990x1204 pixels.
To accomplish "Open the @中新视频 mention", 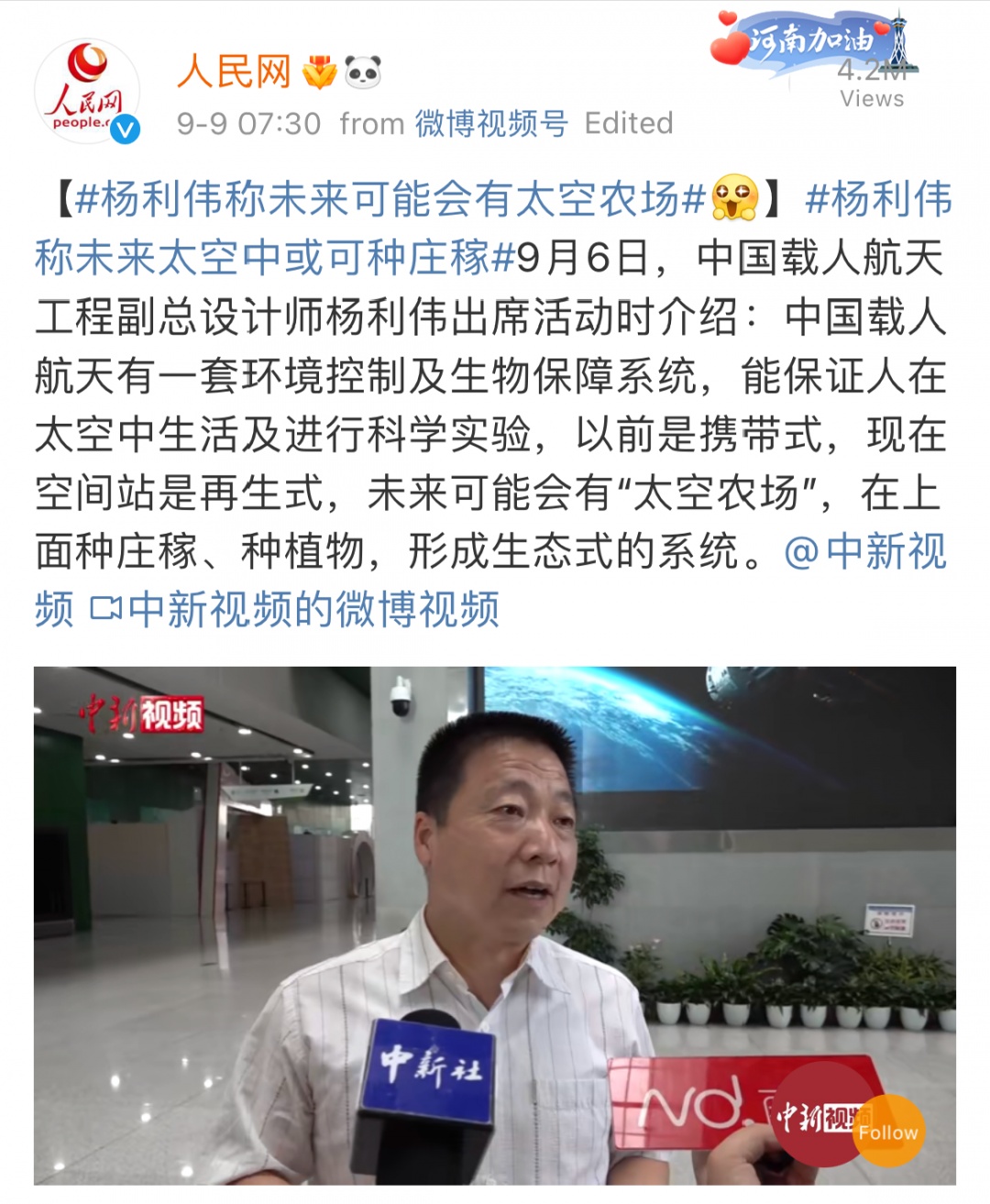I will [x=864, y=552].
